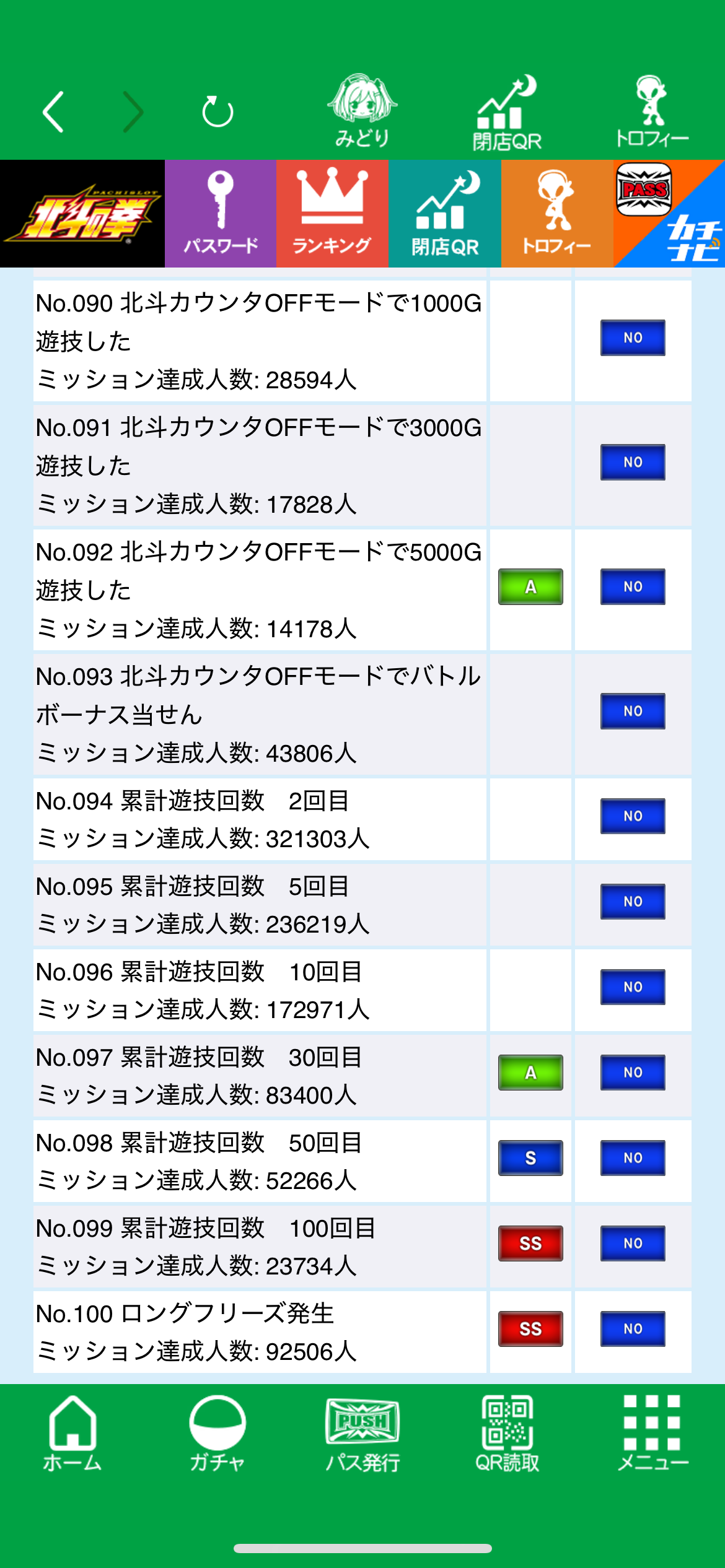Tap the 北斗の拳 machine logo tile
This screenshot has height=1568, width=725.
click(x=82, y=214)
